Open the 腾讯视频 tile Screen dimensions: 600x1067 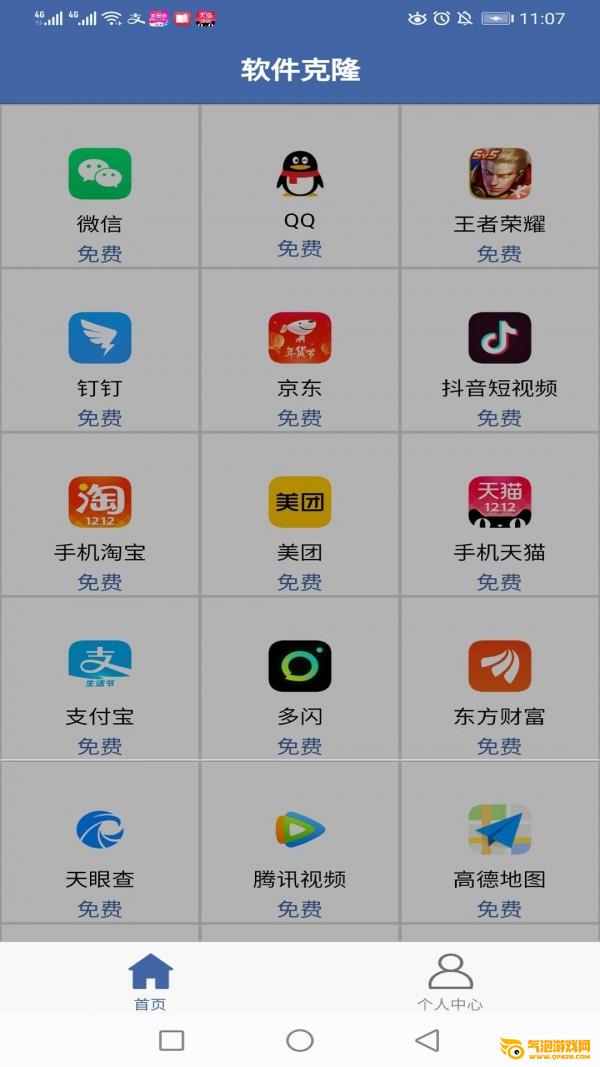point(300,842)
